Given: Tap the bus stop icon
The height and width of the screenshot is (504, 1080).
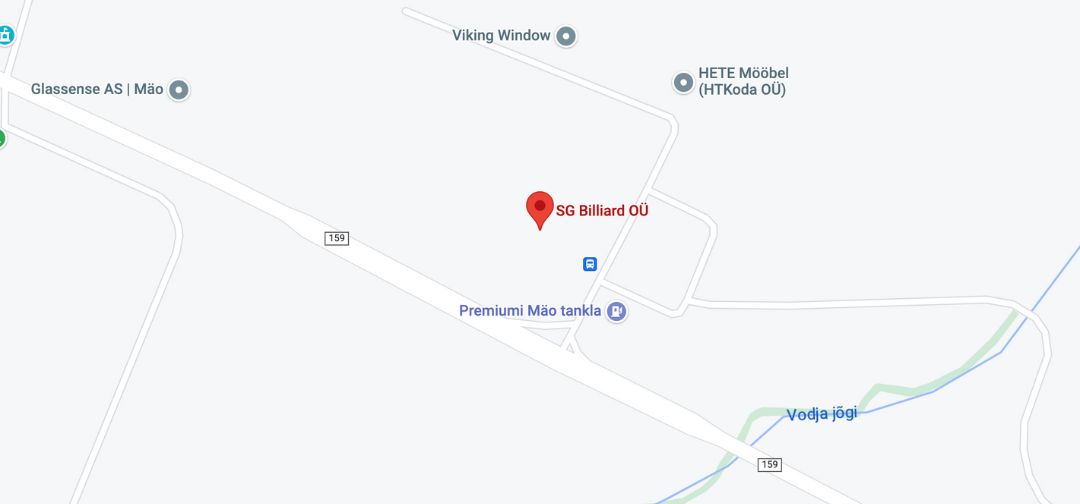Looking at the screenshot, I should tap(590, 264).
